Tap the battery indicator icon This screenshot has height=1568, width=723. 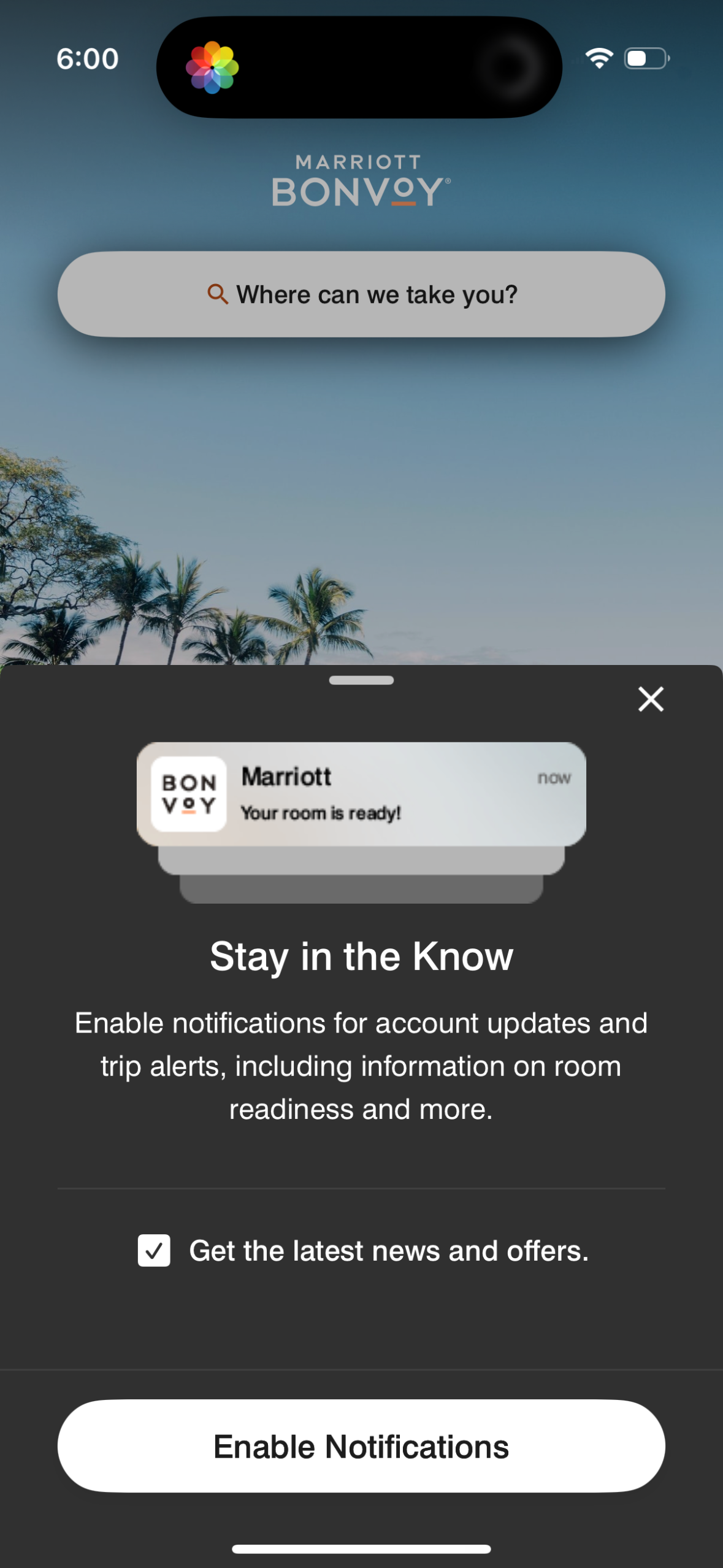point(646,58)
